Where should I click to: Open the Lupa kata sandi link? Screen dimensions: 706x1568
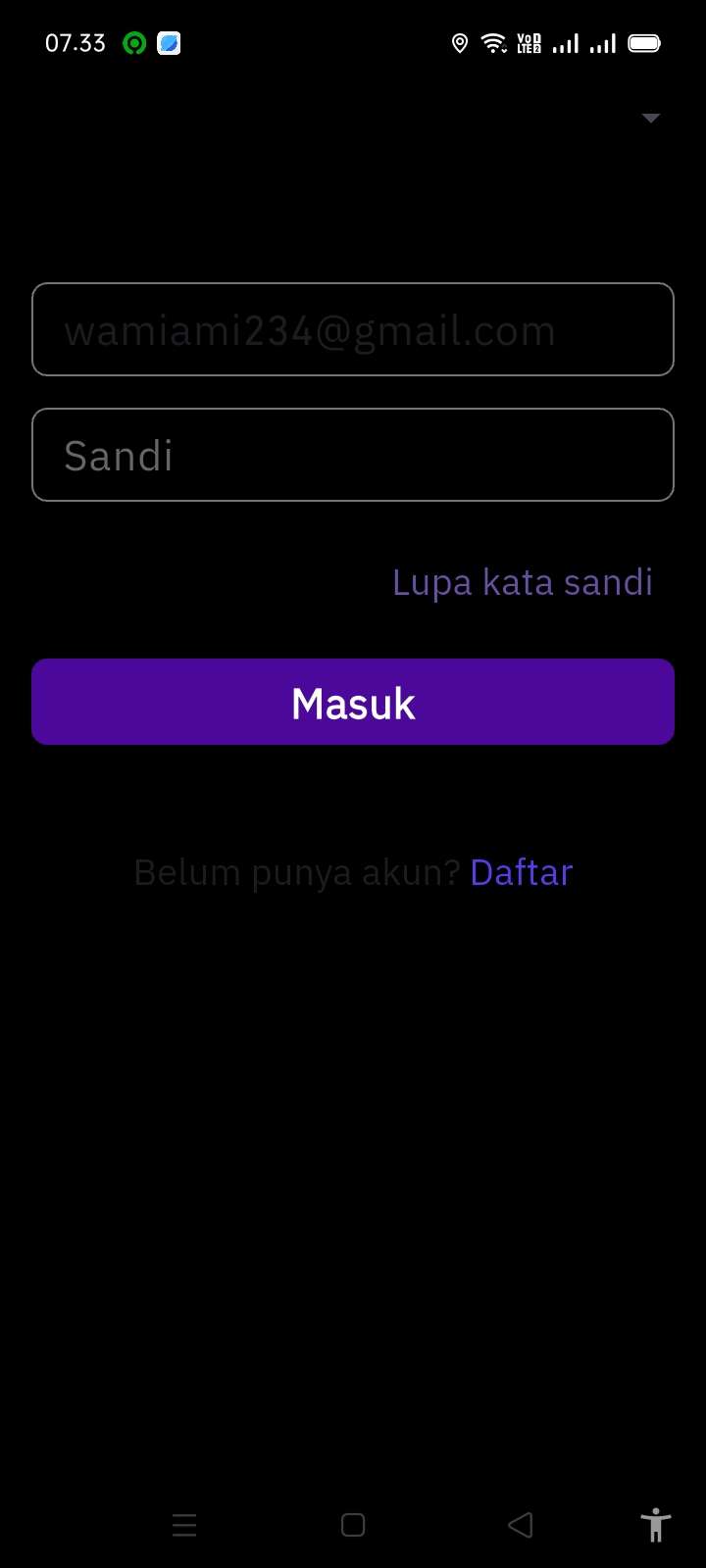coord(522,582)
